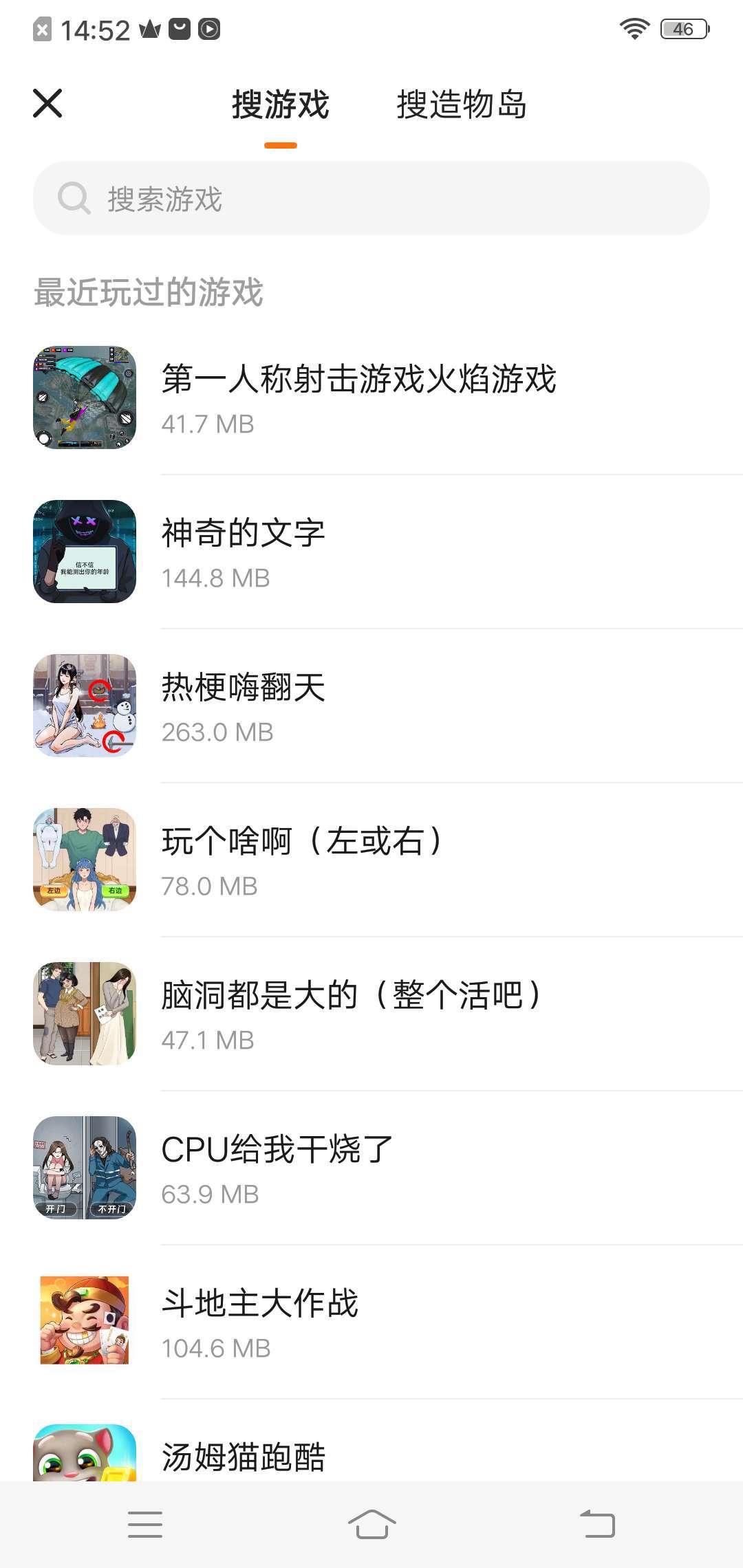Close the game search screen
Viewport: 743px width, 1568px height.
pyautogui.click(x=47, y=104)
